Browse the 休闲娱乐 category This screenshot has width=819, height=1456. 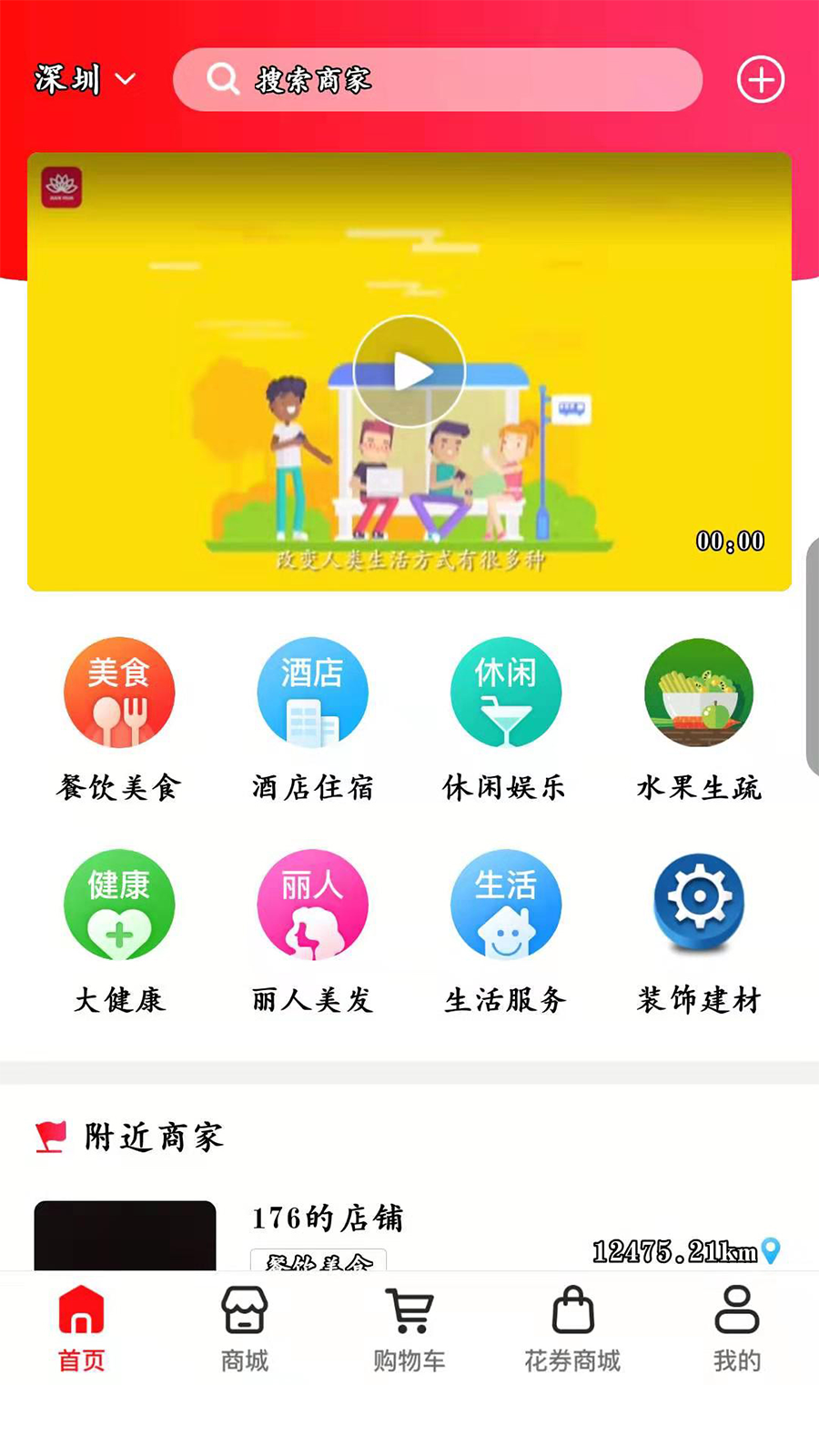click(x=505, y=719)
